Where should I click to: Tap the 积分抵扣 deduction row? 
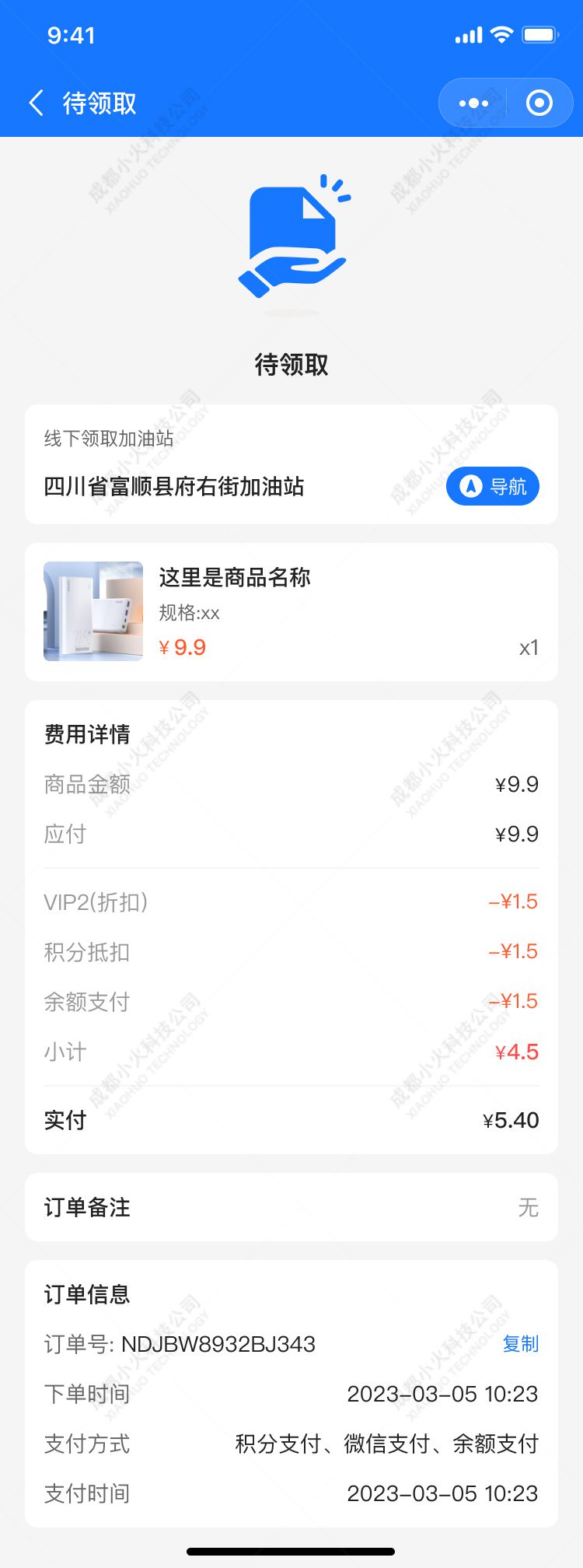pos(291,951)
